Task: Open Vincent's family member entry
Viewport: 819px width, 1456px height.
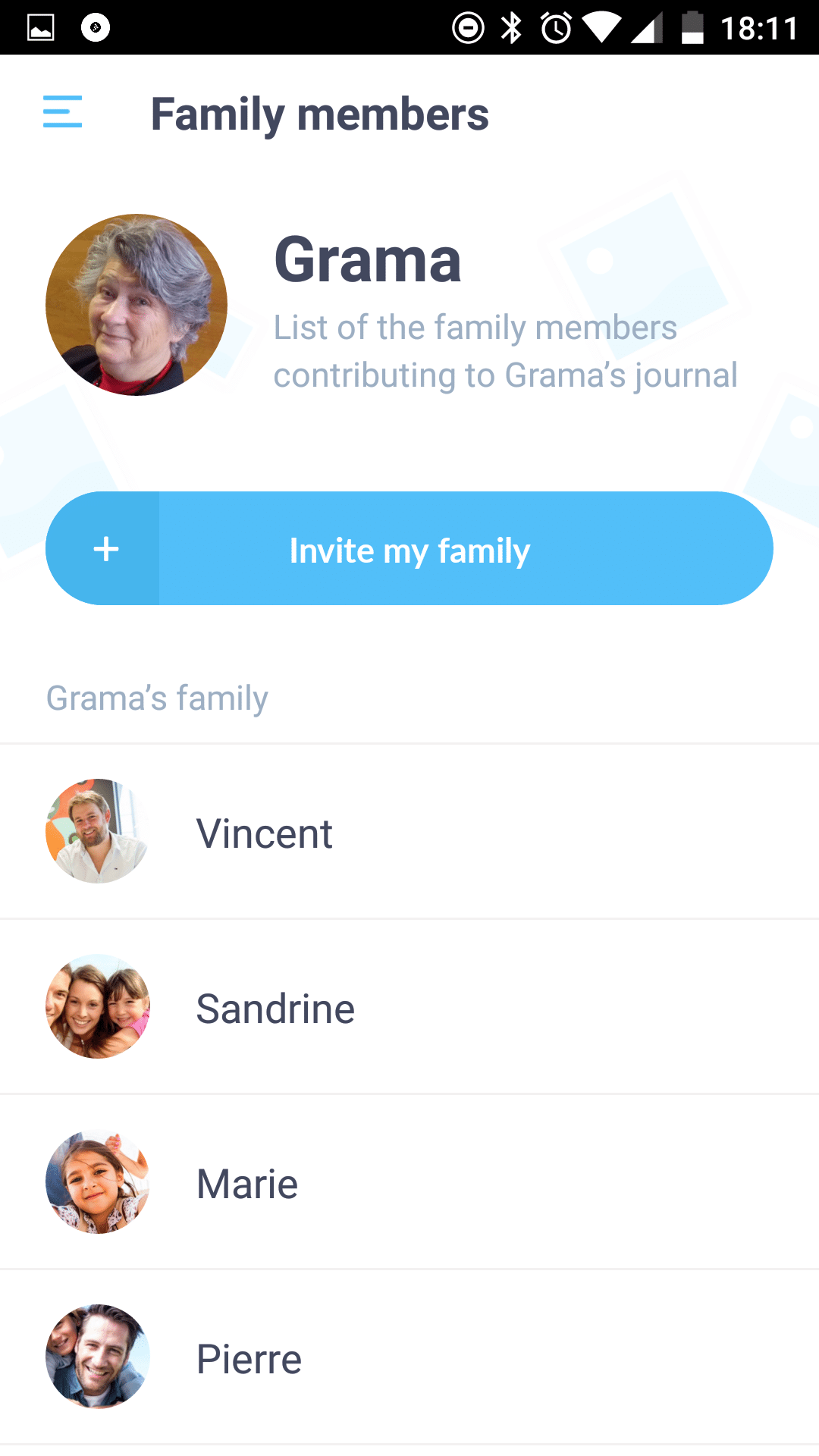Action: pyautogui.click(x=409, y=832)
